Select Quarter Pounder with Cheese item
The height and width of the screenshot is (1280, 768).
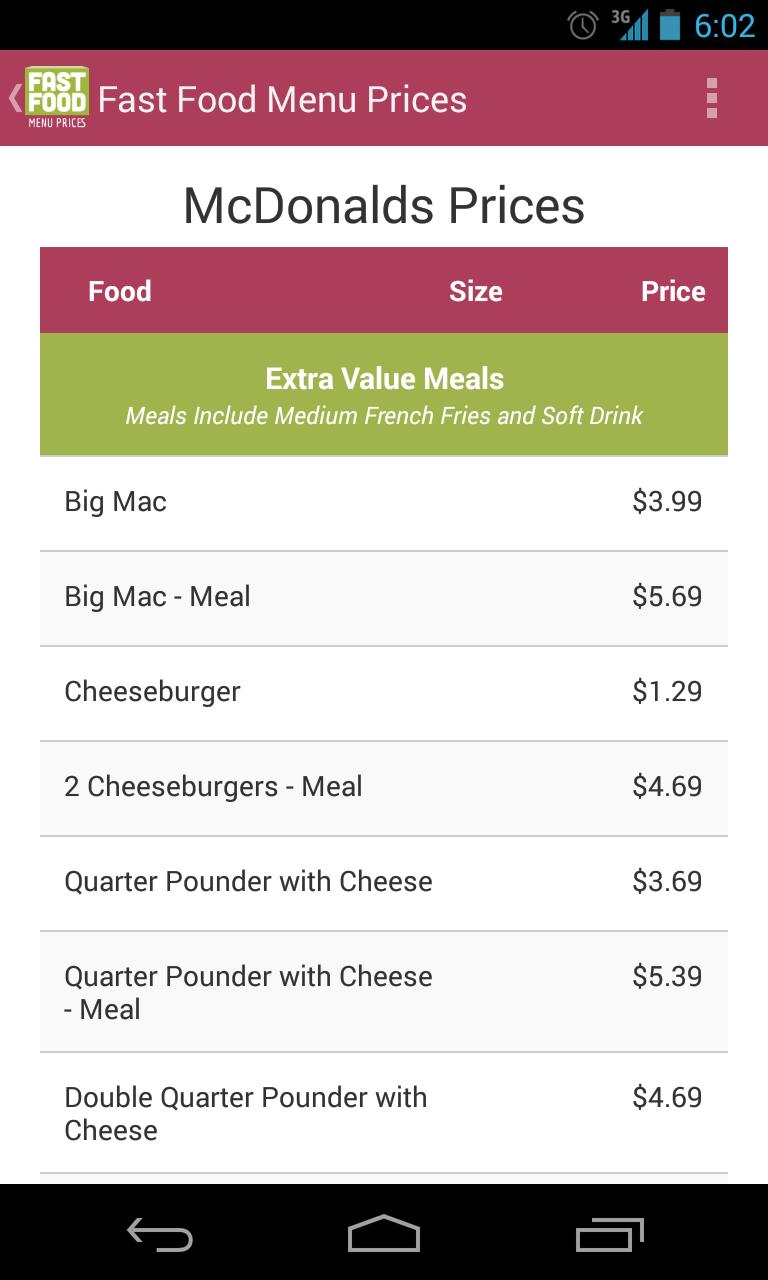click(384, 881)
